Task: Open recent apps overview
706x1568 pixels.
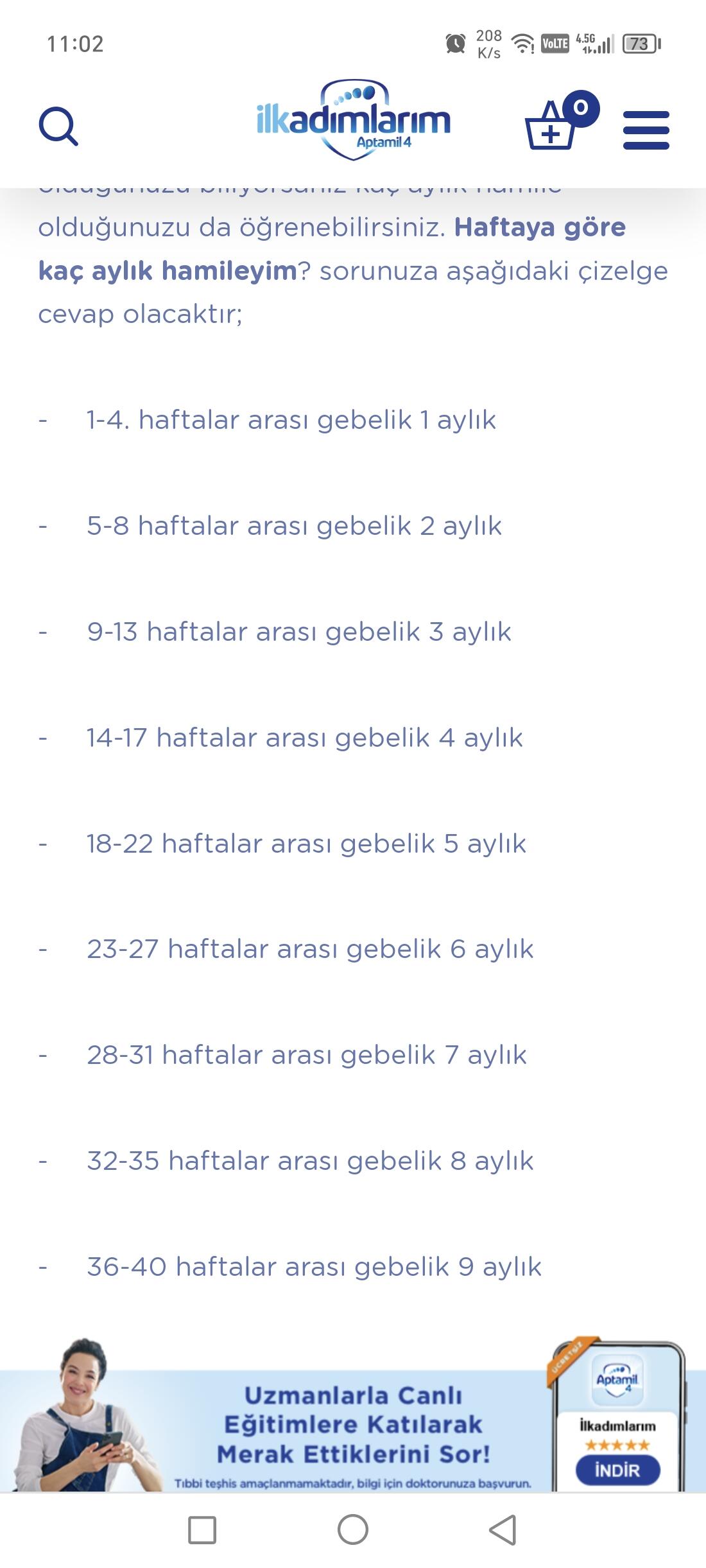Action: (x=202, y=1529)
